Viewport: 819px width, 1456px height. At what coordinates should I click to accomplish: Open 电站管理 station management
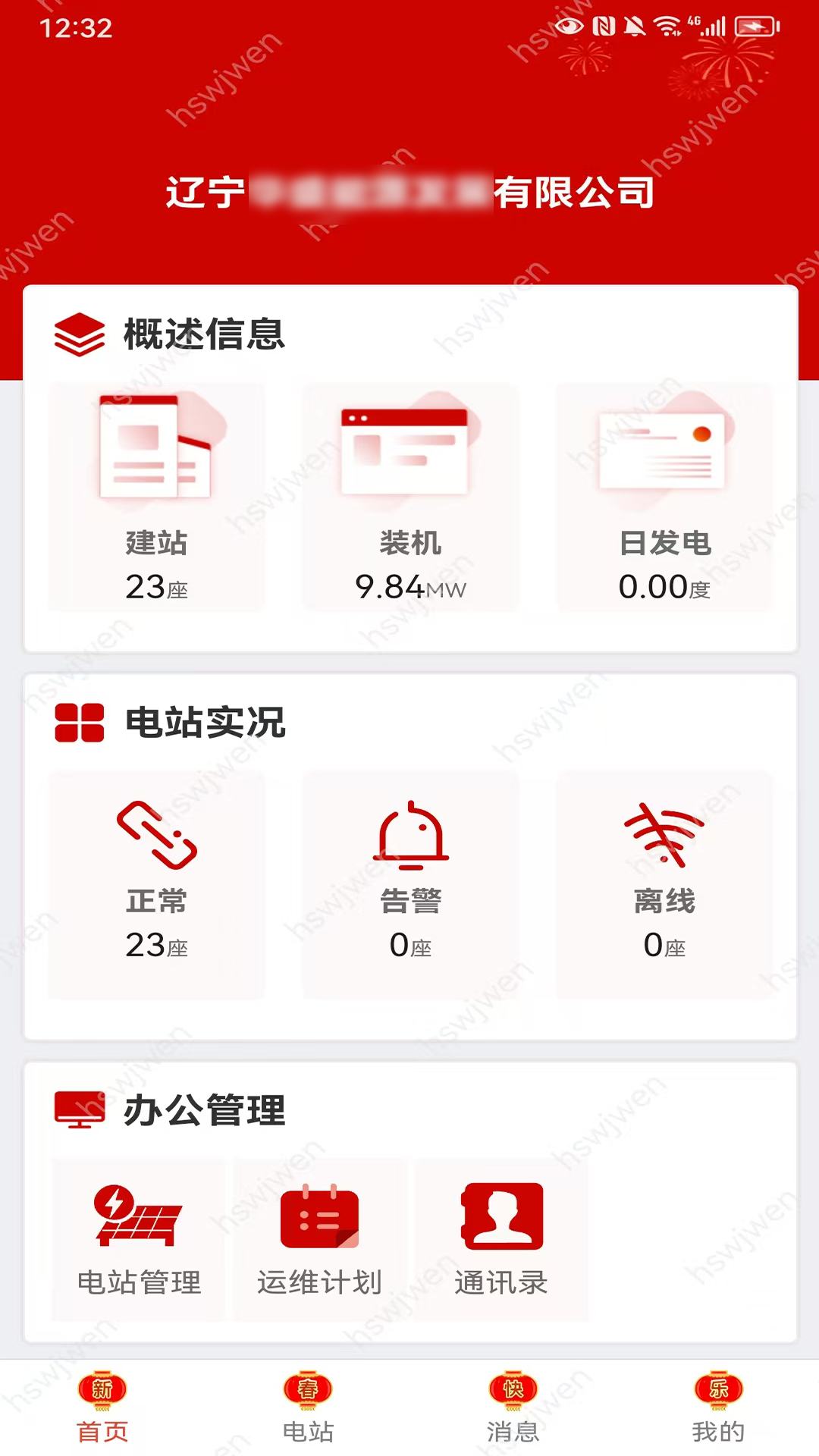point(139,1240)
